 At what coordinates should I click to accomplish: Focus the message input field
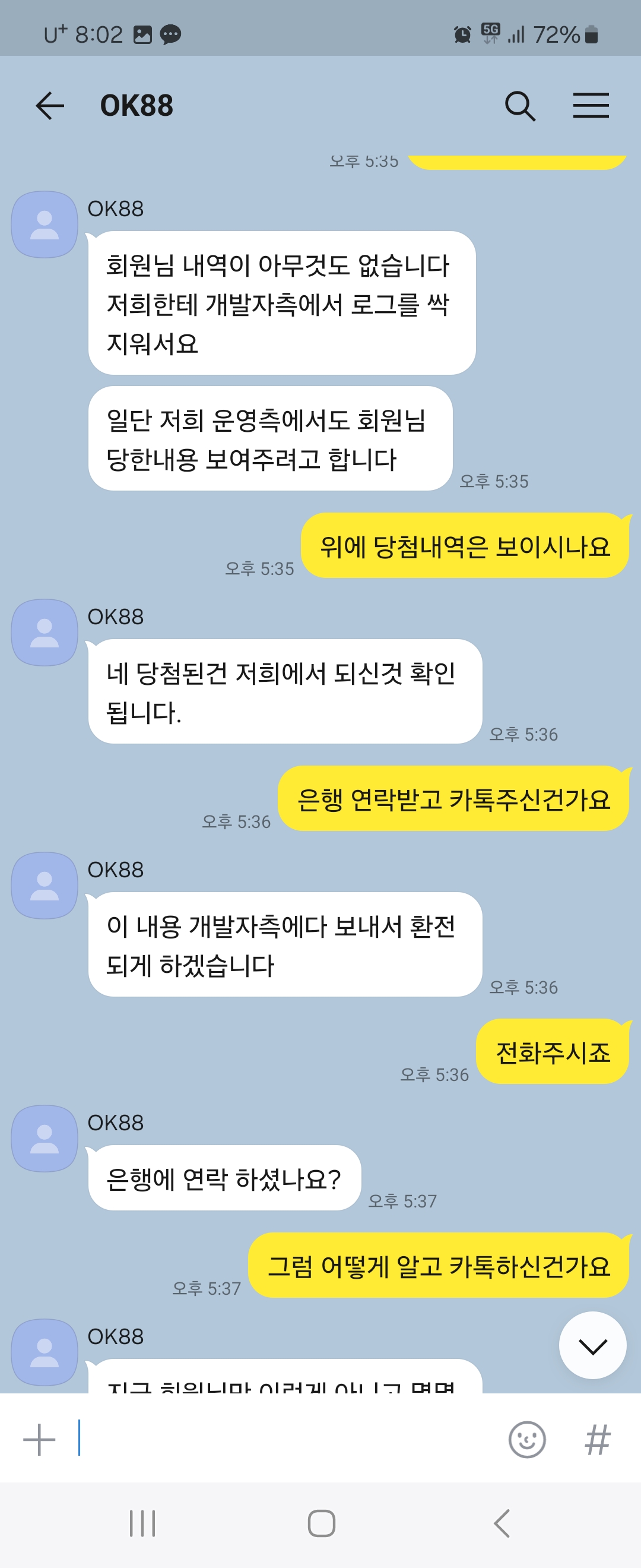286,1440
